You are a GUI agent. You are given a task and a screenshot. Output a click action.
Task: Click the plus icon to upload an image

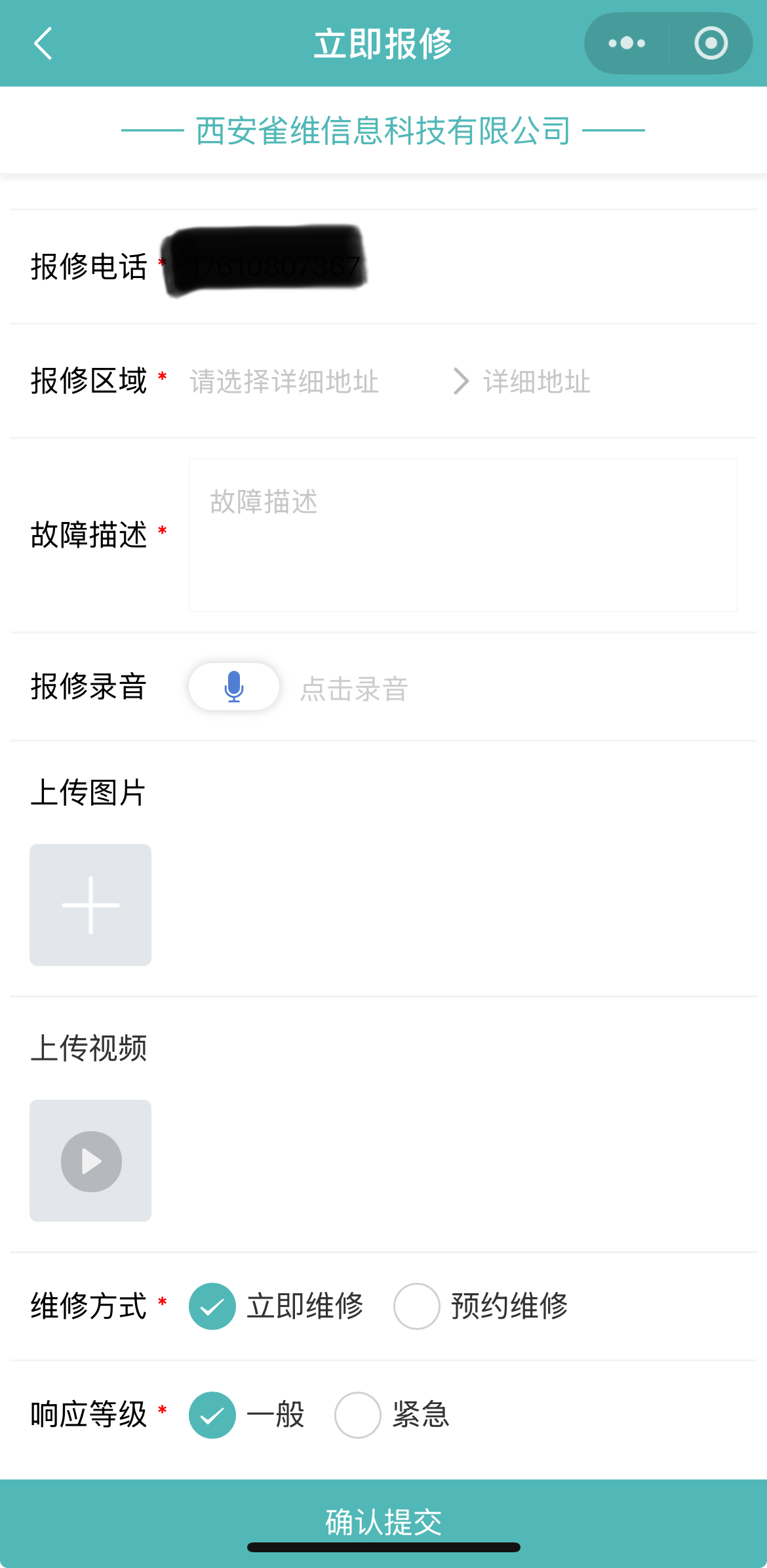click(x=90, y=905)
